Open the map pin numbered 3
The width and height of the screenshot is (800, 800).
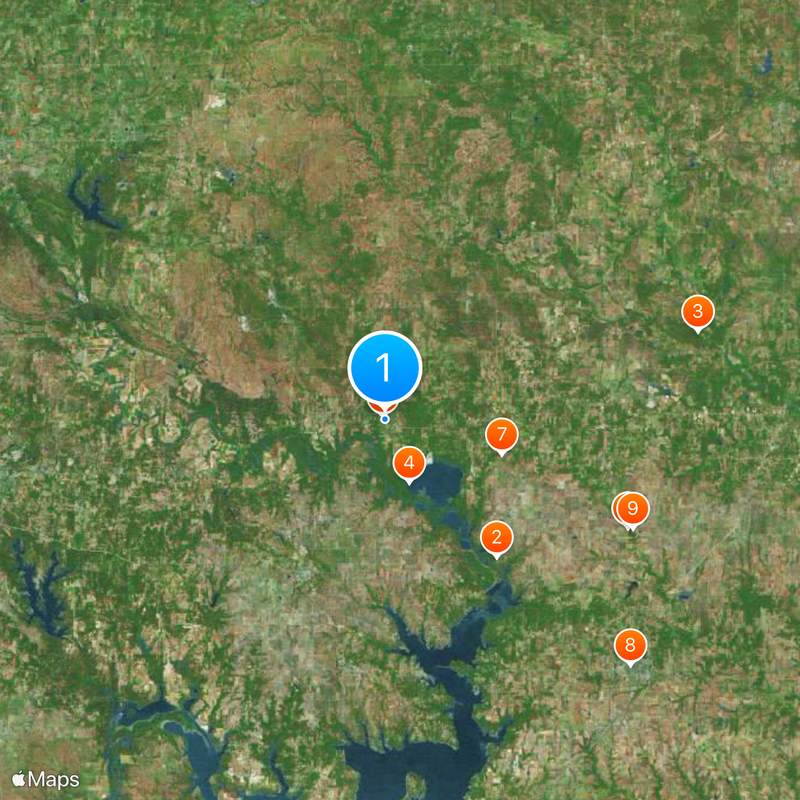697,312
